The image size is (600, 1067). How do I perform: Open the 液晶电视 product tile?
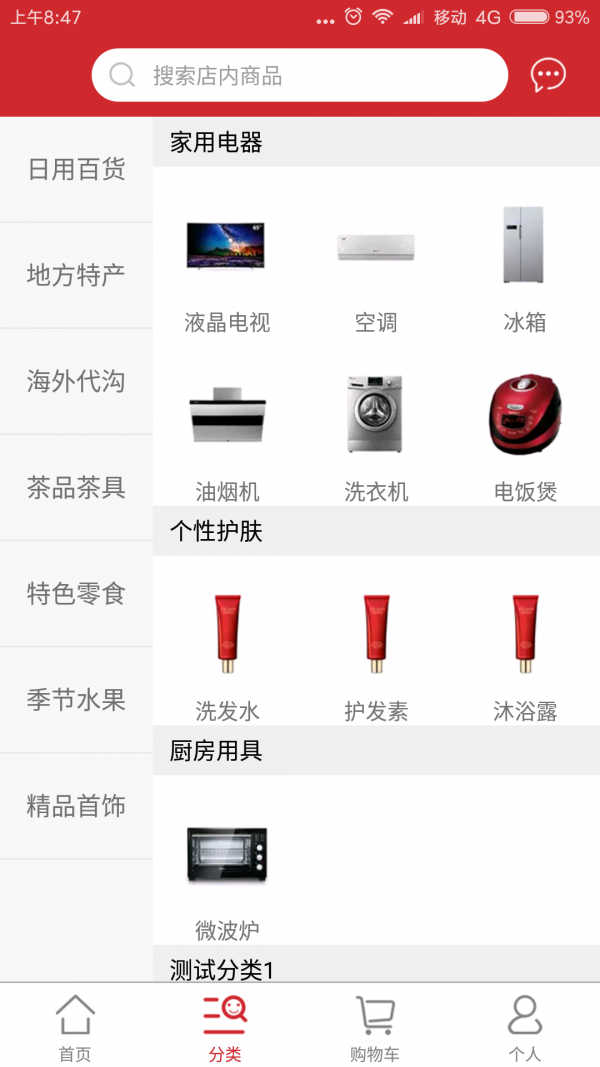227,265
